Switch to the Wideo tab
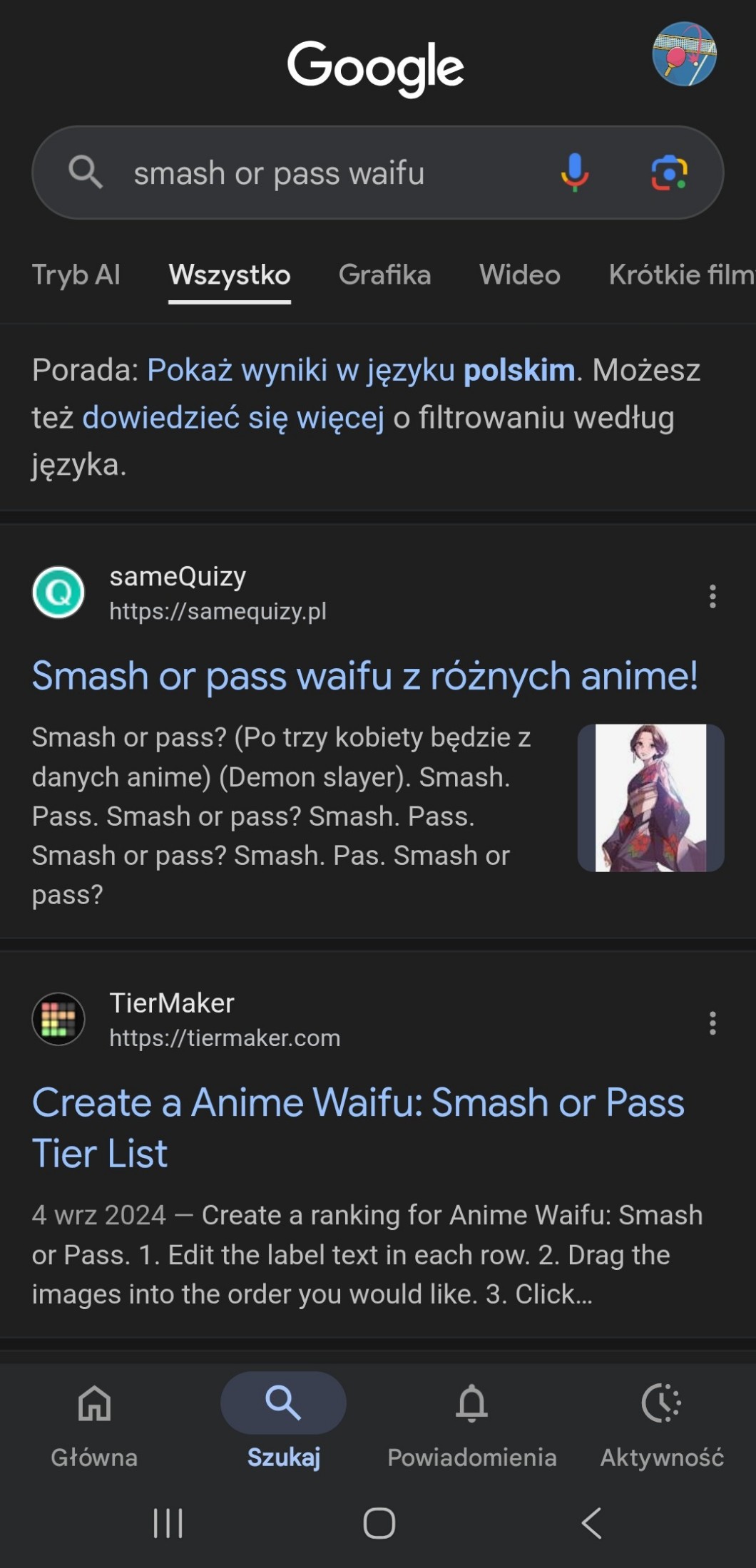756x1568 pixels. click(x=519, y=275)
